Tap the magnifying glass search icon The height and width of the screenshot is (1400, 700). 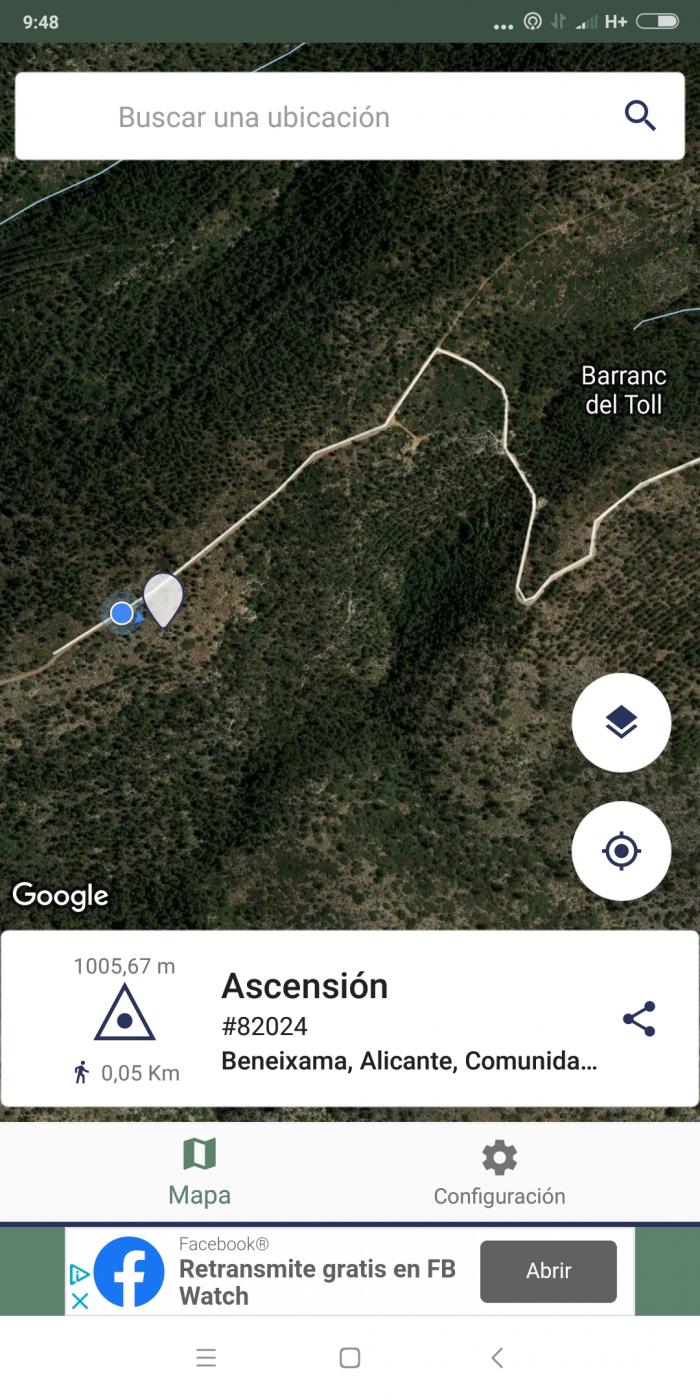coord(640,116)
